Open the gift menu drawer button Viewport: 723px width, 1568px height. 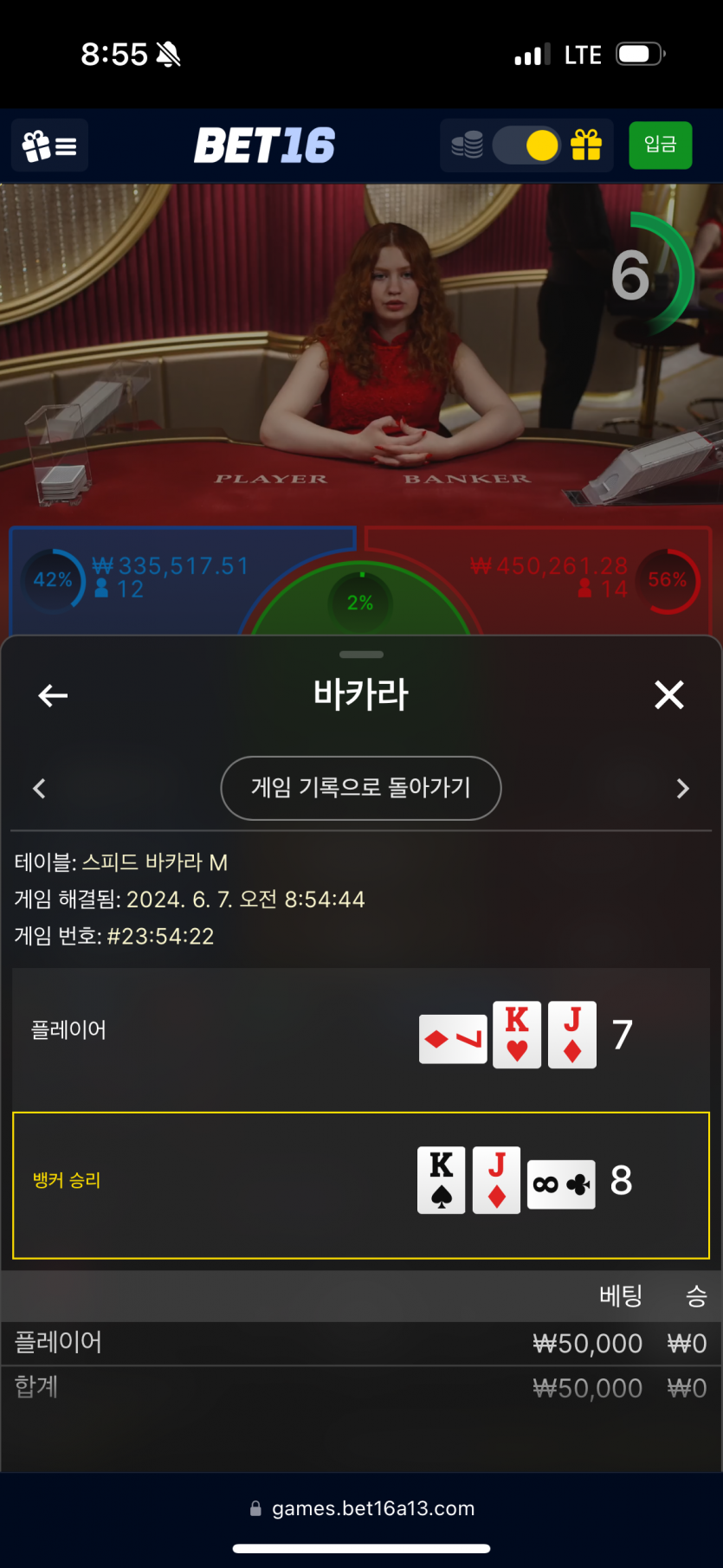coord(49,145)
